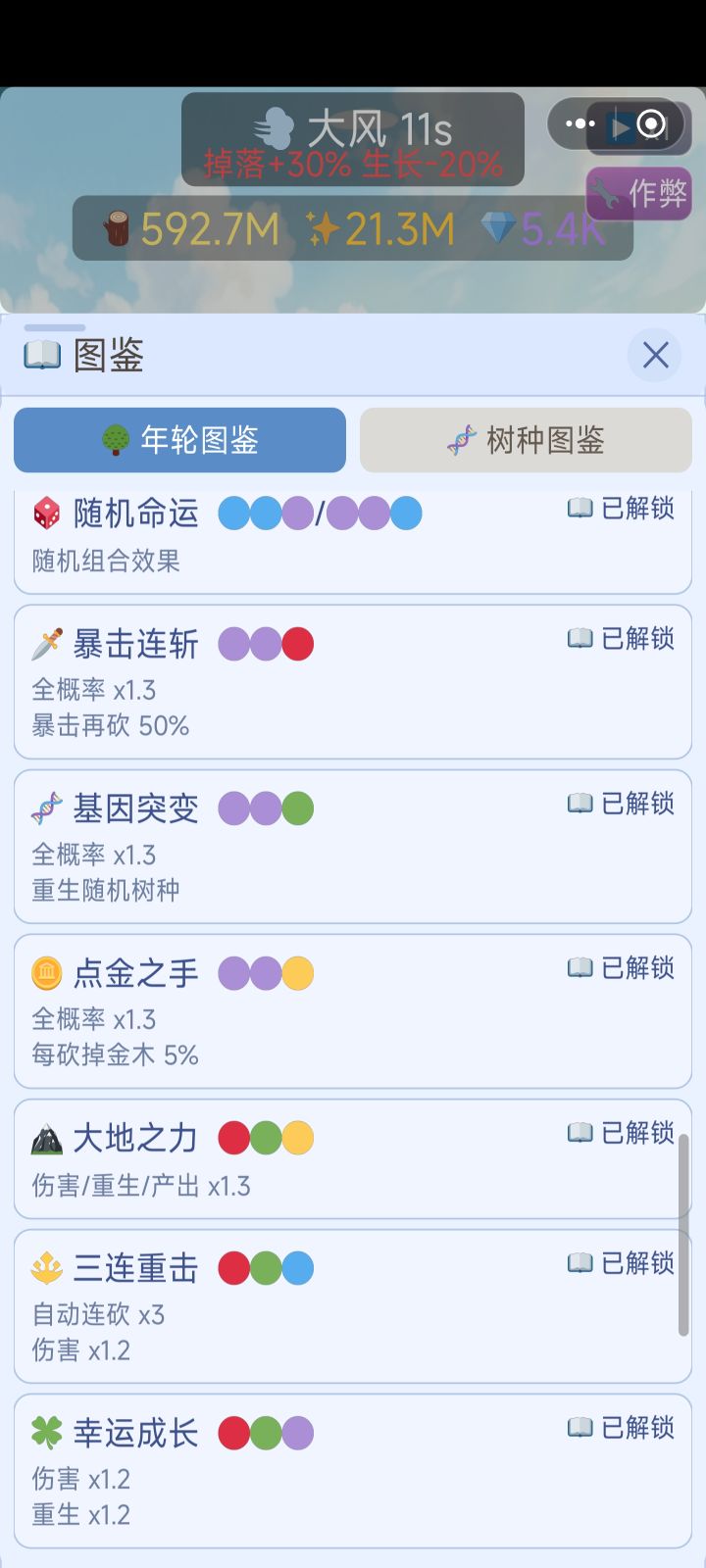
Task: Click the wood log resource icon
Action: click(118, 229)
